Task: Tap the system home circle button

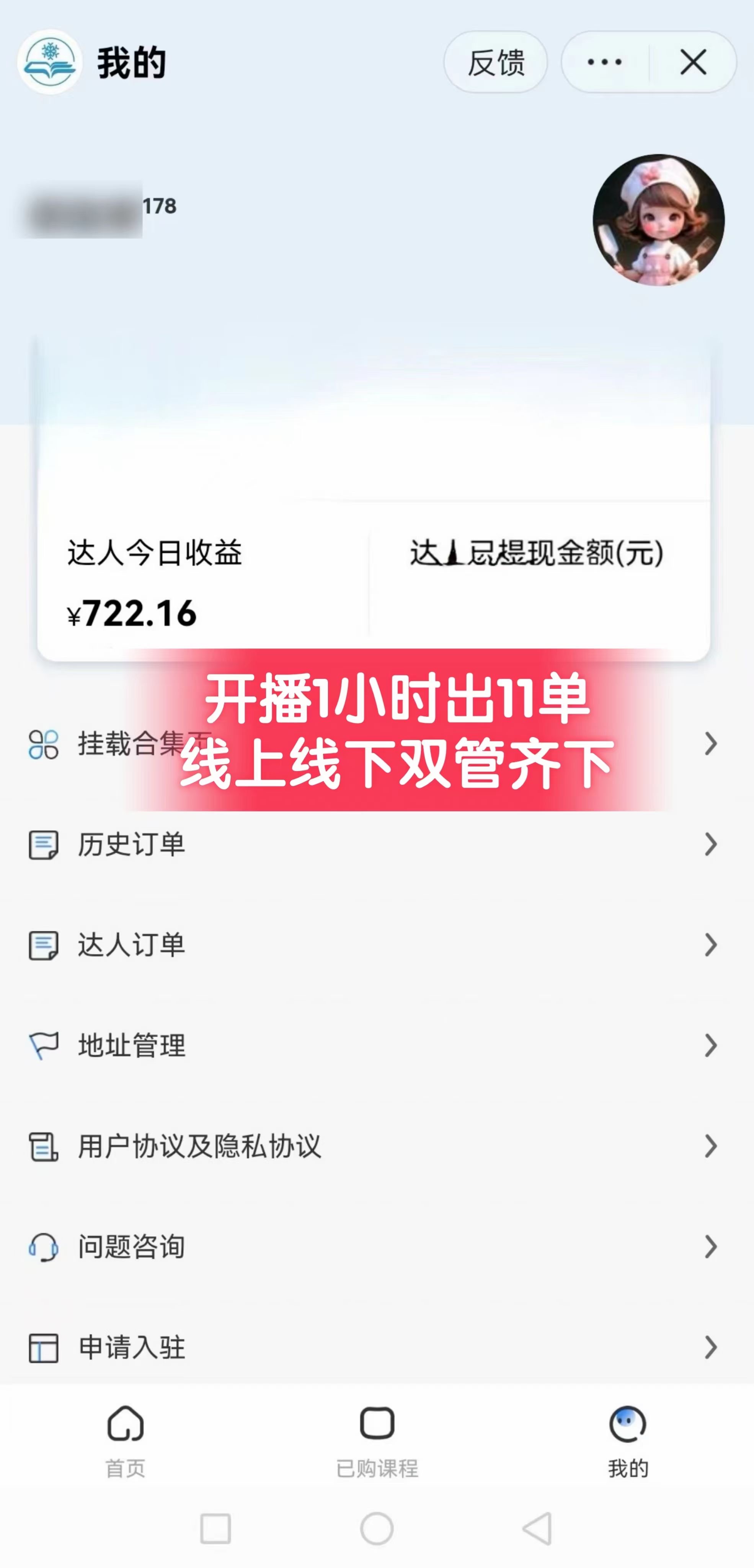Action: (377, 1528)
